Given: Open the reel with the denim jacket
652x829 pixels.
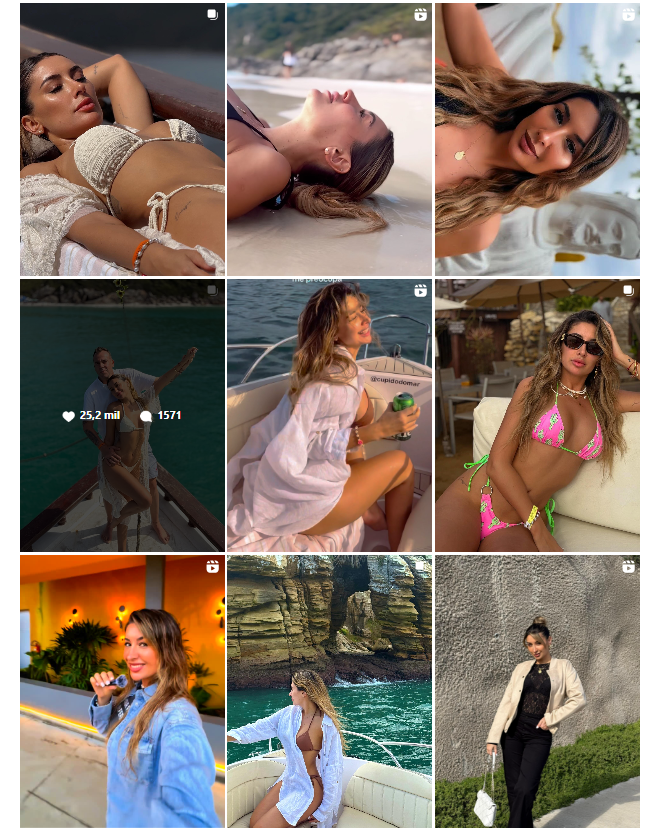Looking at the screenshot, I should [x=122, y=691].
